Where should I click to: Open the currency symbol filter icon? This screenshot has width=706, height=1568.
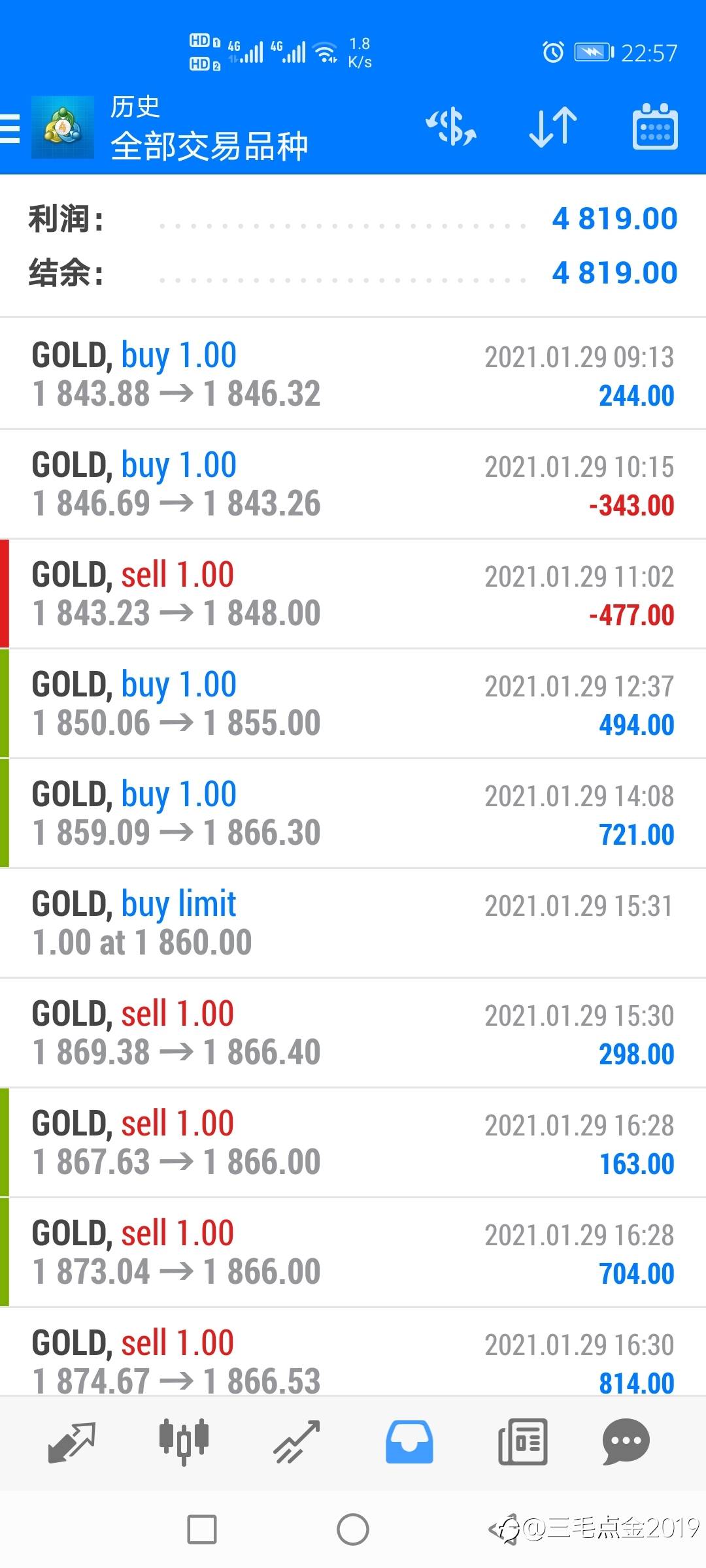pyautogui.click(x=451, y=127)
